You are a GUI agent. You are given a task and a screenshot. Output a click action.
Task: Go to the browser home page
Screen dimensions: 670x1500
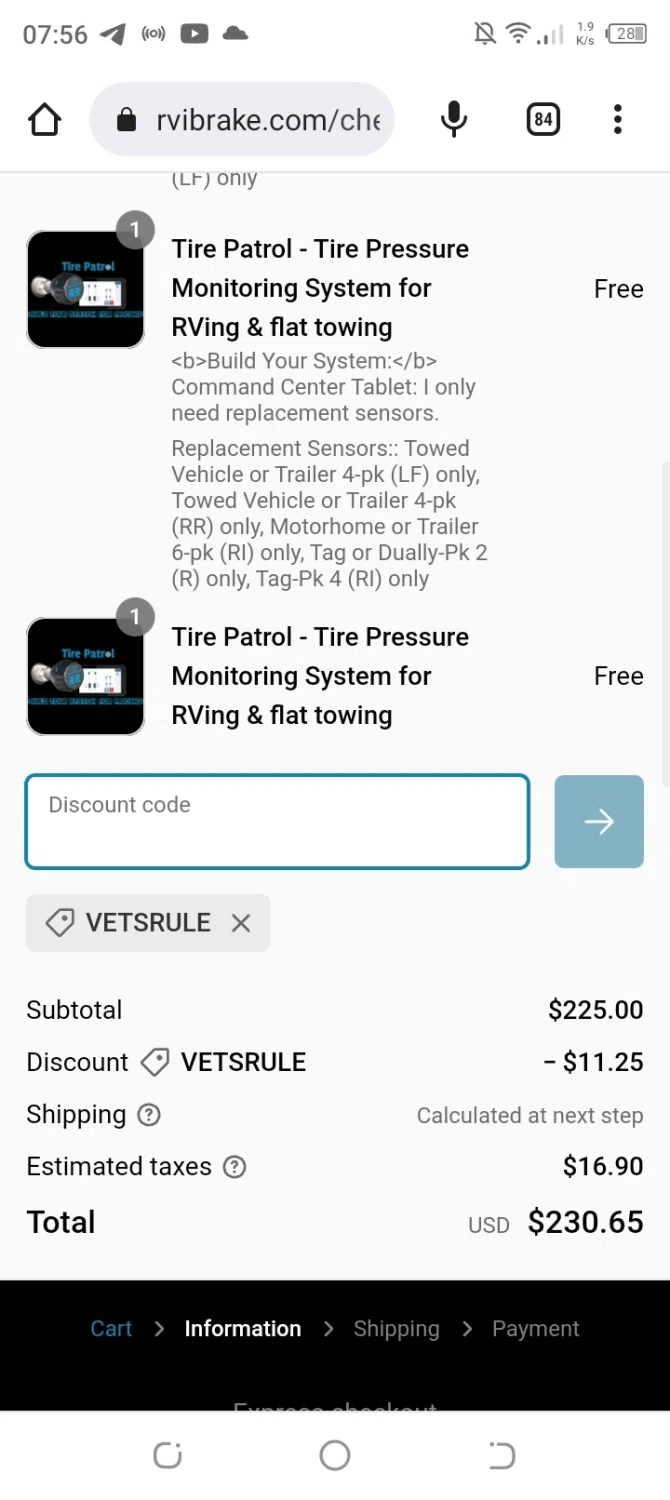coord(44,120)
